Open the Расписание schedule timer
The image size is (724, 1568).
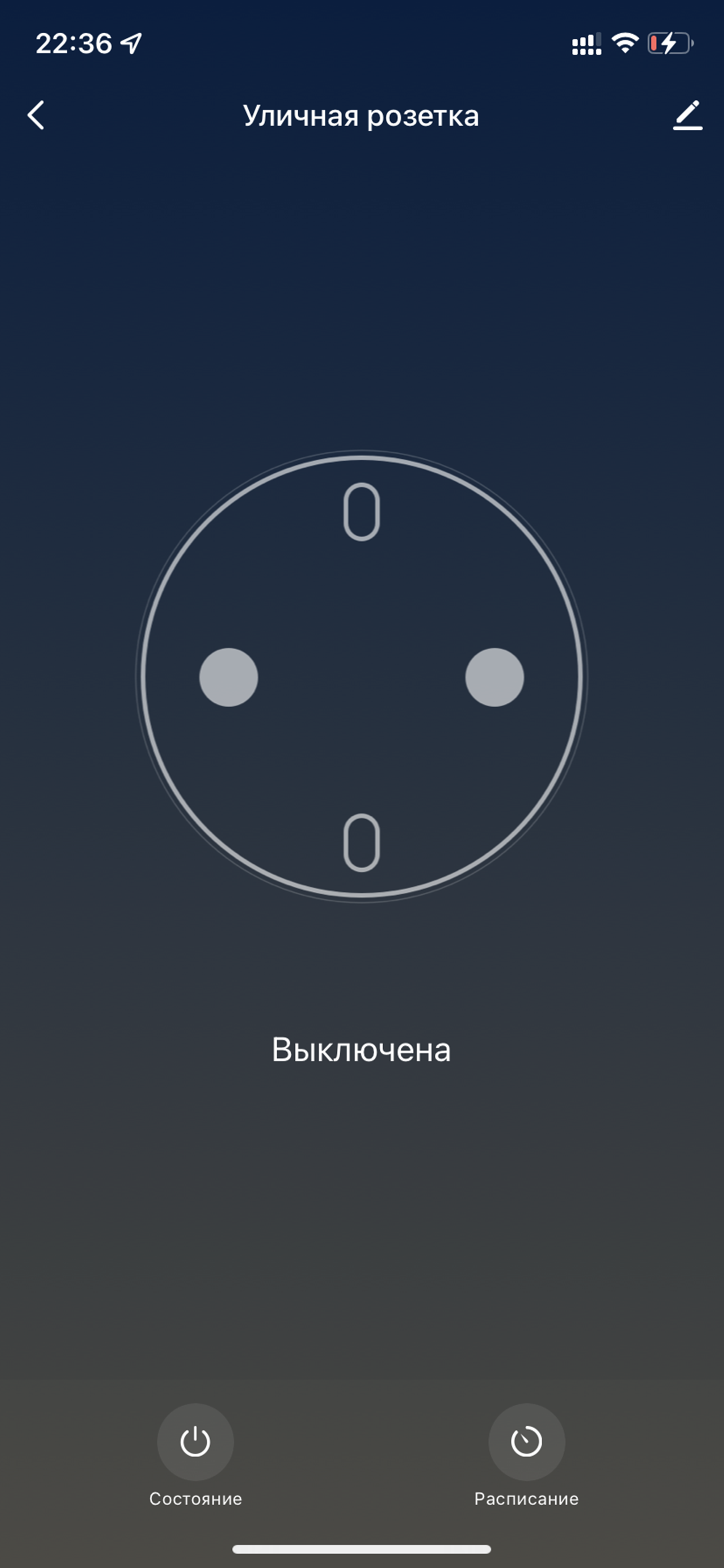click(x=526, y=1441)
